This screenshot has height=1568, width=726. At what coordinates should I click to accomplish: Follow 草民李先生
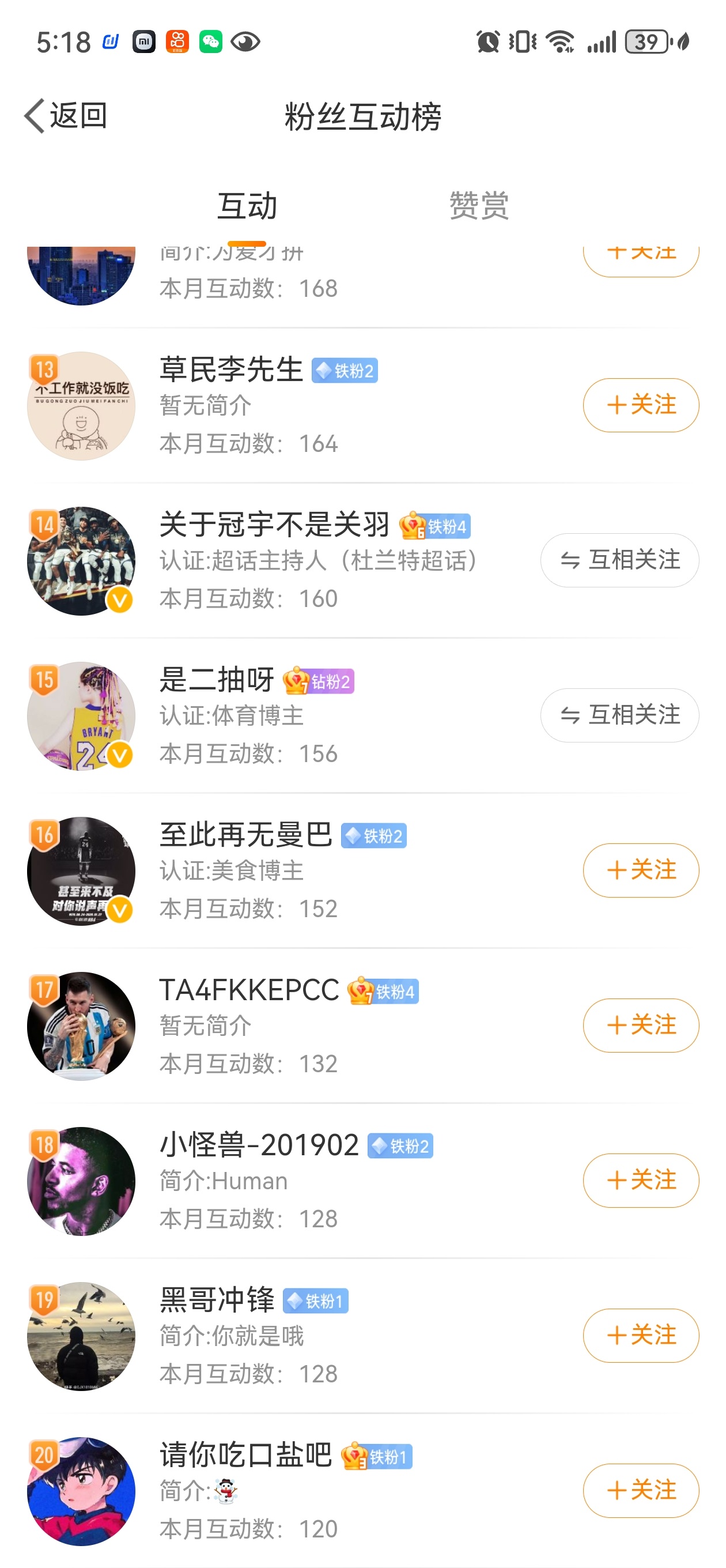click(640, 405)
